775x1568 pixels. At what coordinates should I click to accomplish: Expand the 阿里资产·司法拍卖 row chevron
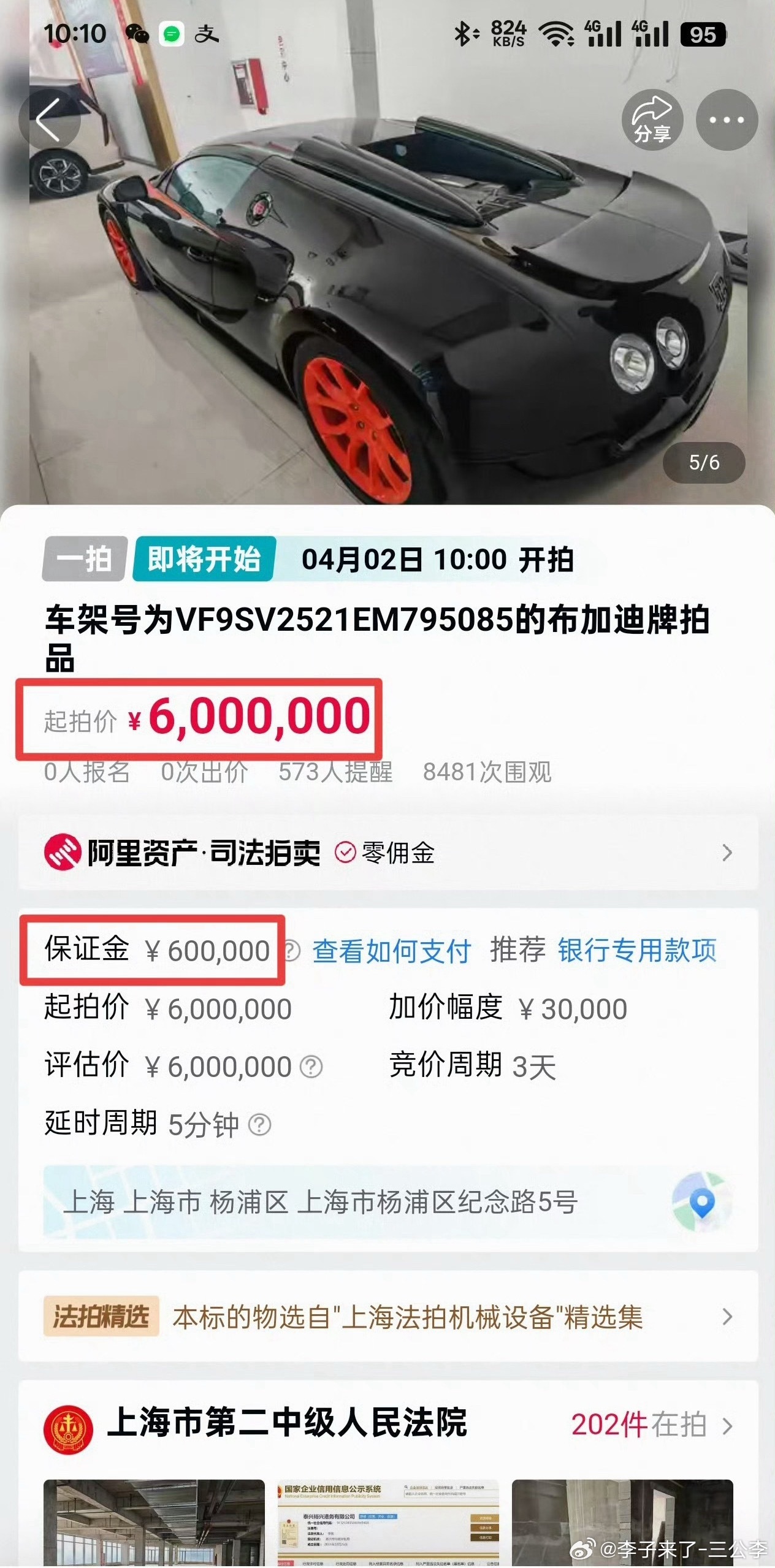tap(727, 852)
